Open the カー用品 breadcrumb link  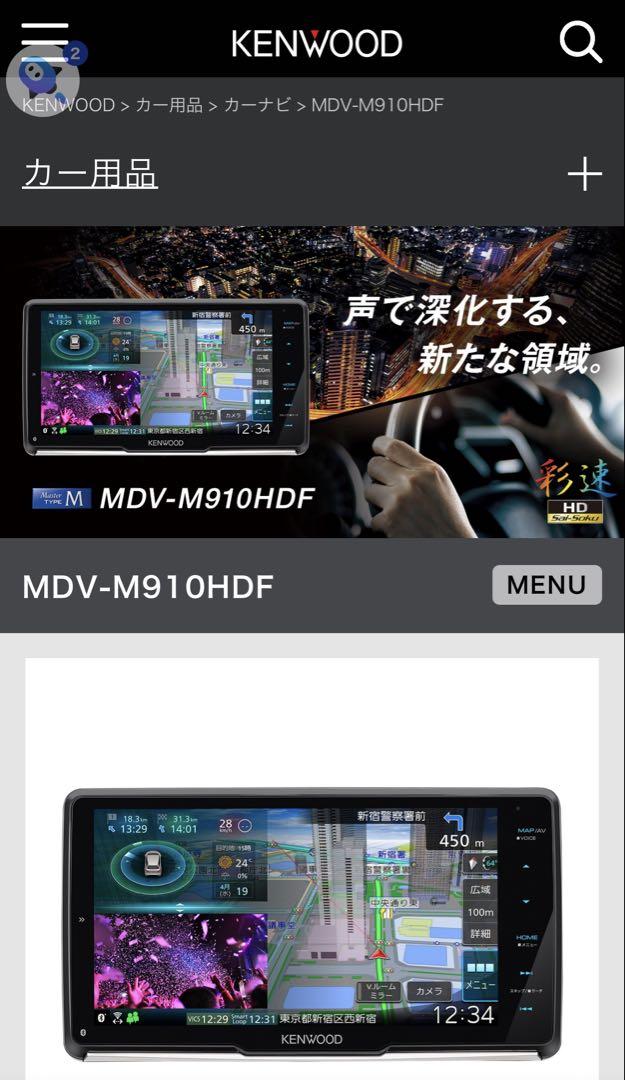click(x=169, y=105)
